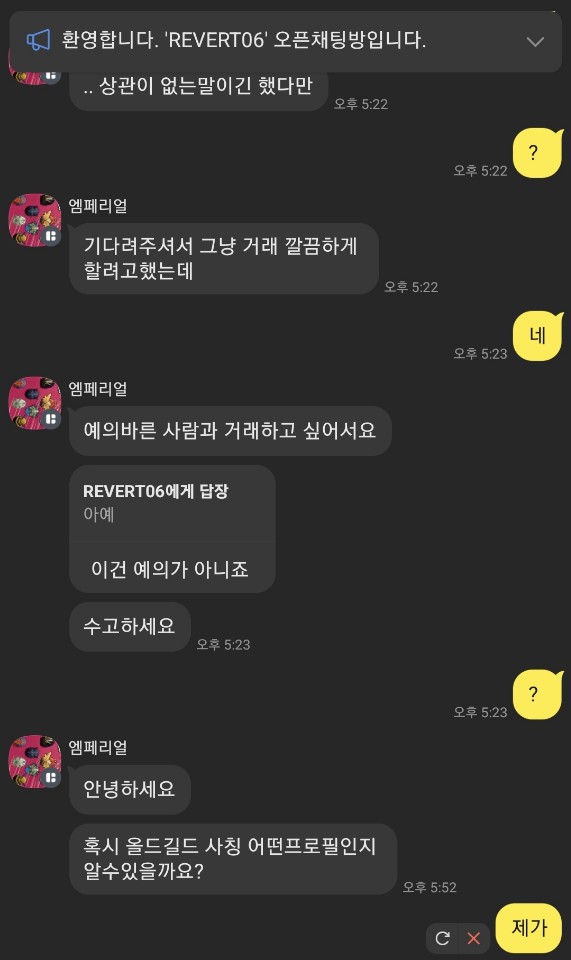Expand the 'REVERT06' open chat announcement chevron
The height and width of the screenshot is (960, 571).
(x=535, y=42)
